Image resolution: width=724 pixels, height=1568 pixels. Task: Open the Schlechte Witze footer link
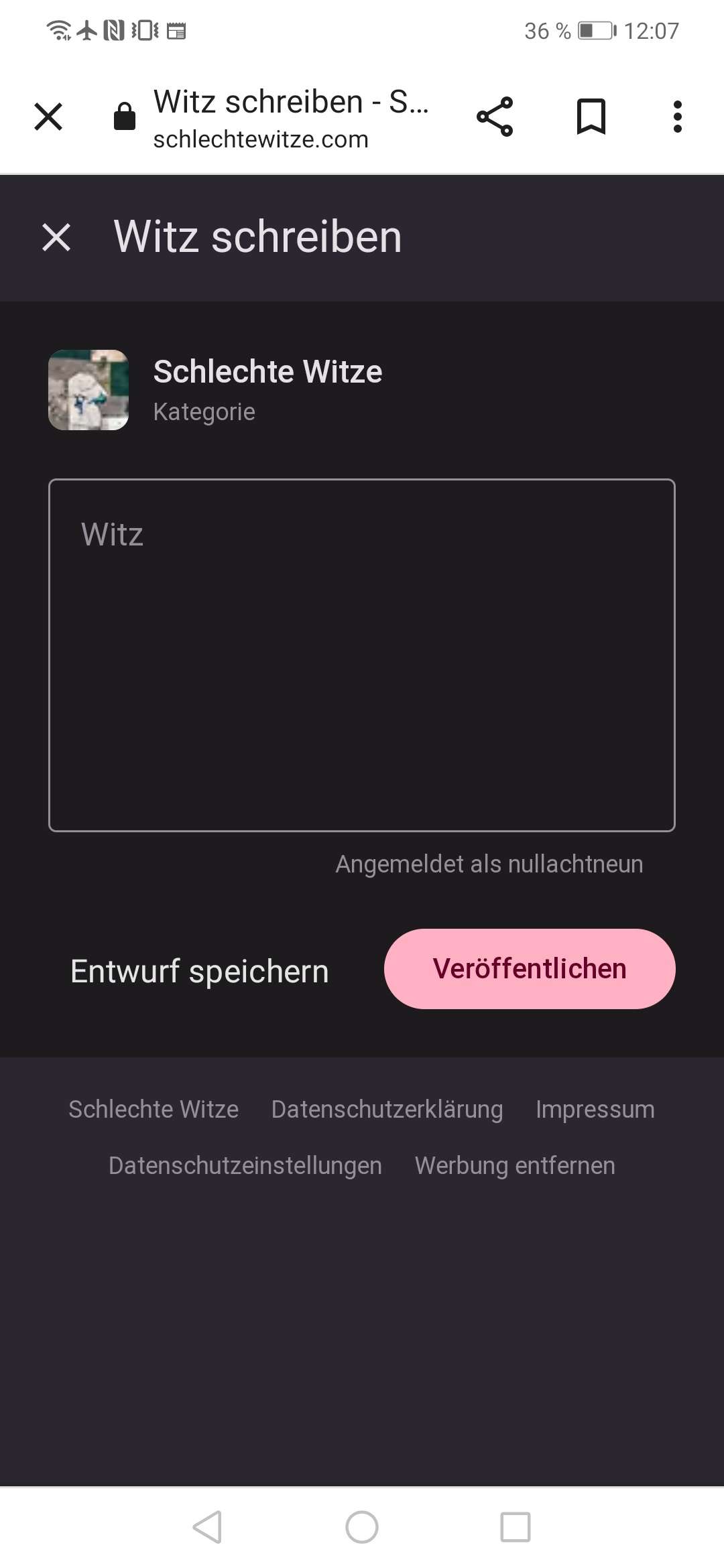pos(154,1110)
